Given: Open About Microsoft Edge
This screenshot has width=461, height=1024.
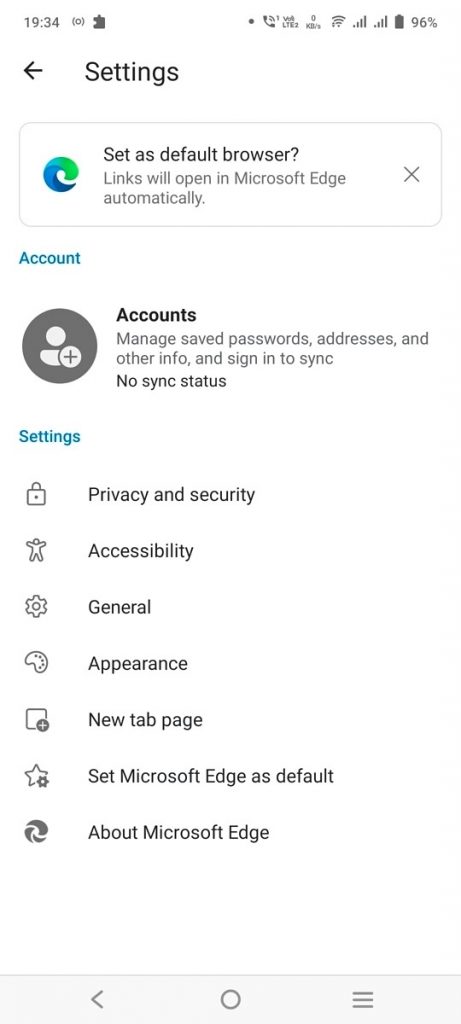Looking at the screenshot, I should click(230, 832).
